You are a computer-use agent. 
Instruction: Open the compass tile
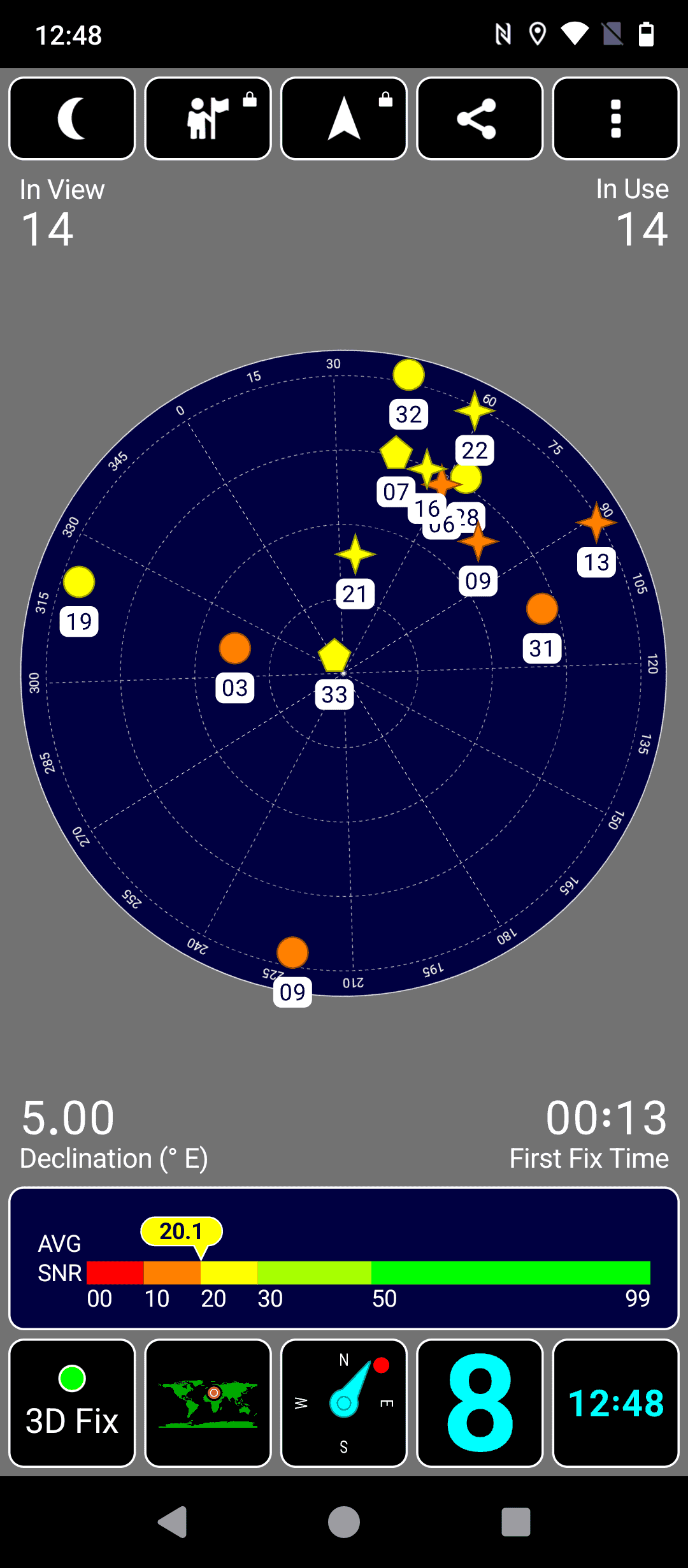(x=344, y=1403)
